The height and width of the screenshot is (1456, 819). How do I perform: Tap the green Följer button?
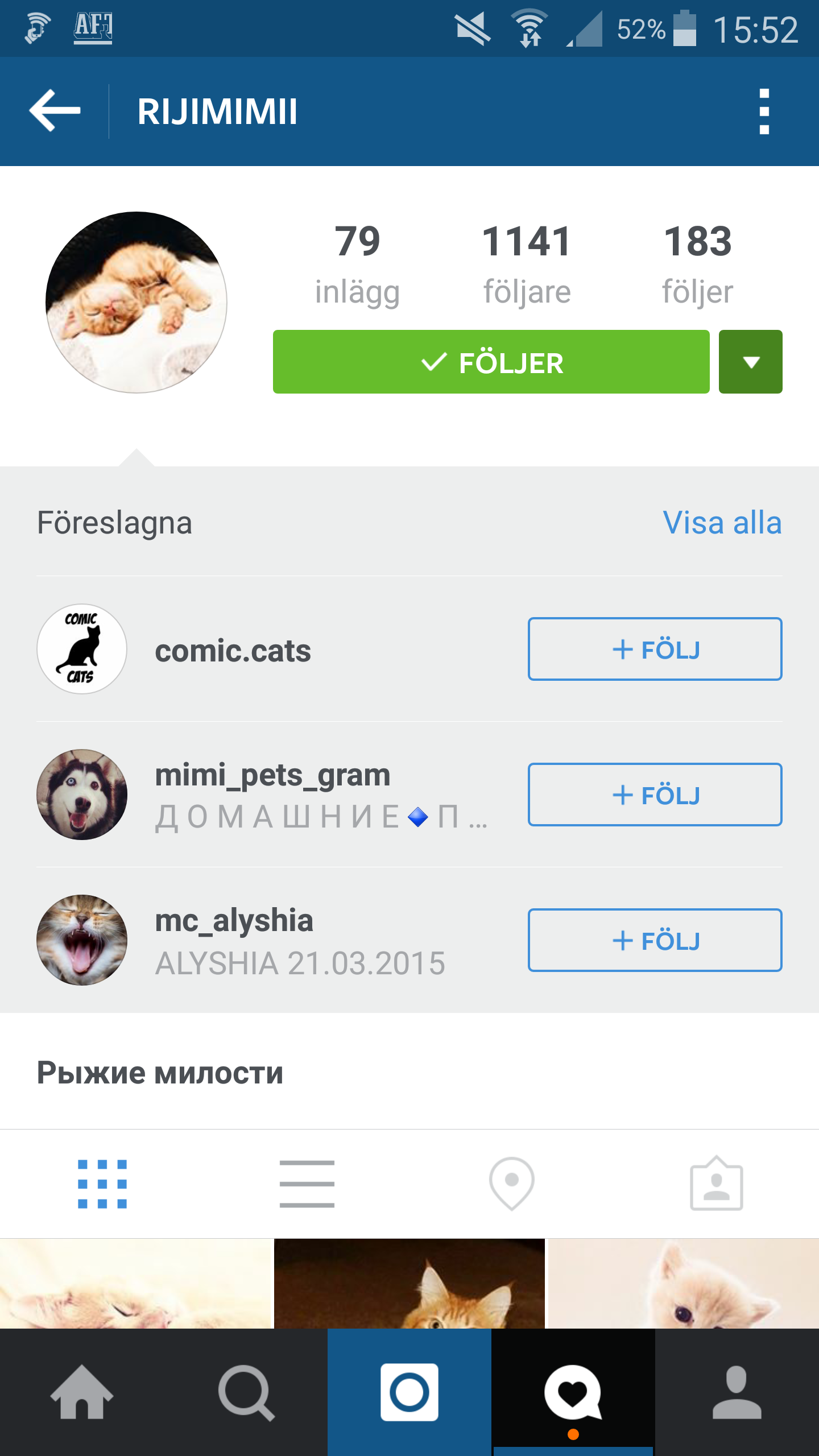[491, 362]
